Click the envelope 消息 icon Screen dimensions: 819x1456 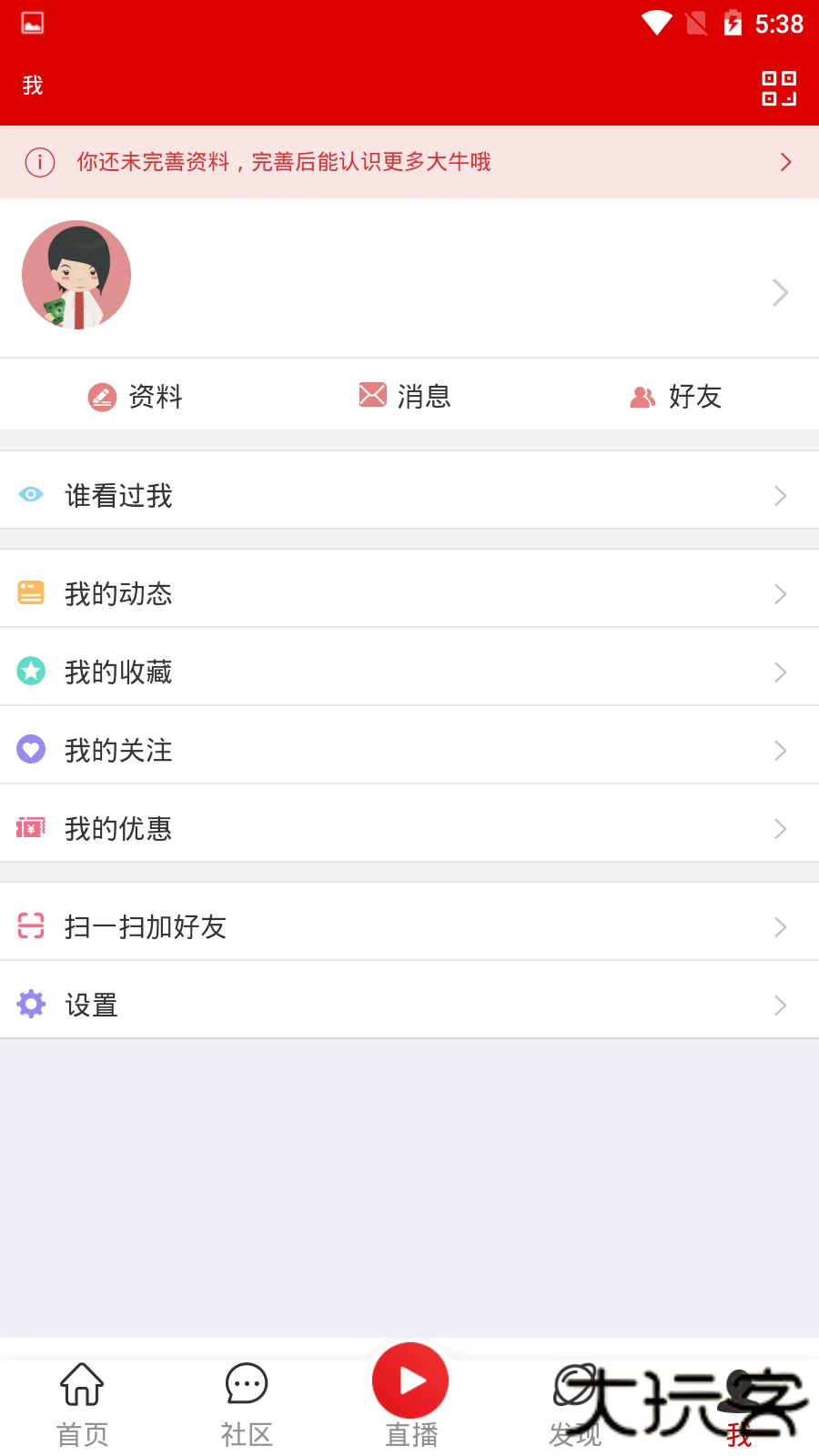[x=373, y=395]
